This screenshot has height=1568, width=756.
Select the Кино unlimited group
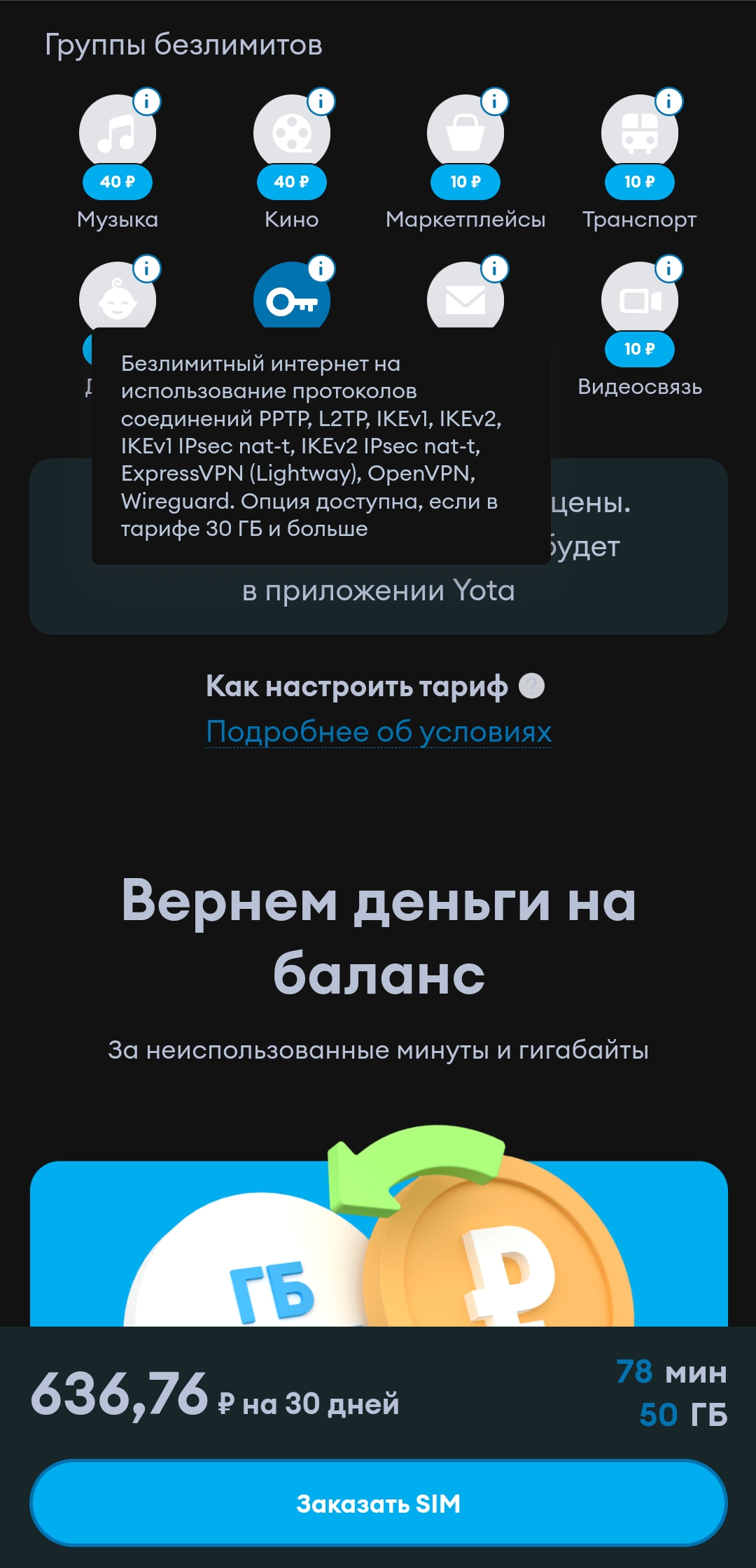click(291, 133)
